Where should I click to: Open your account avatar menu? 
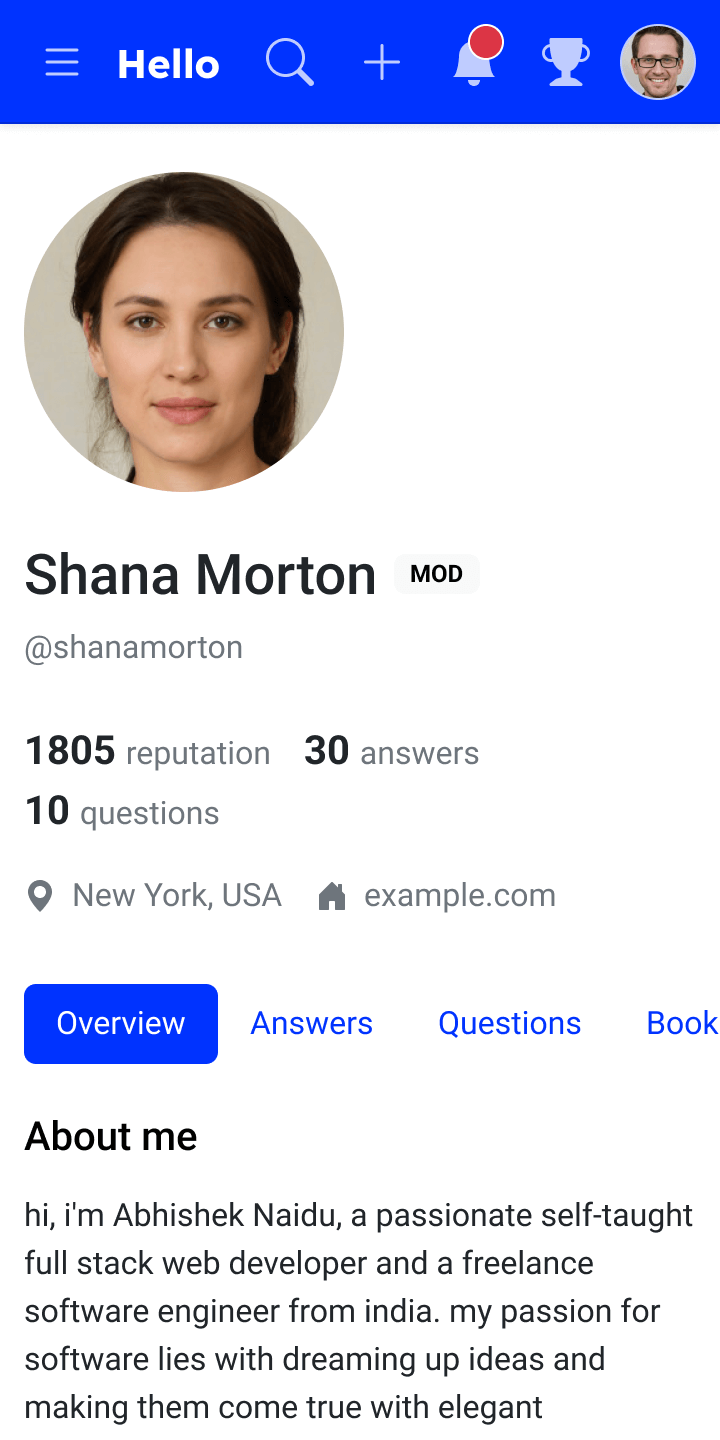tap(658, 62)
